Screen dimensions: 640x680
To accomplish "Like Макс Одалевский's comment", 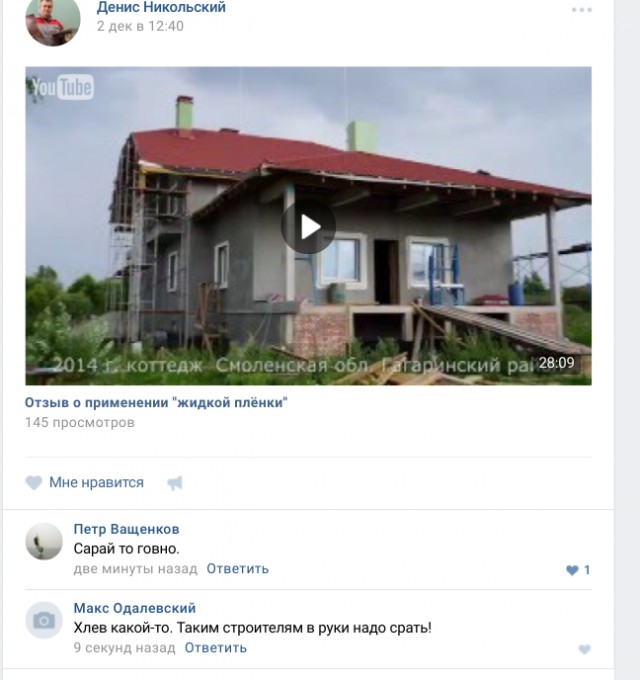I will (x=584, y=649).
